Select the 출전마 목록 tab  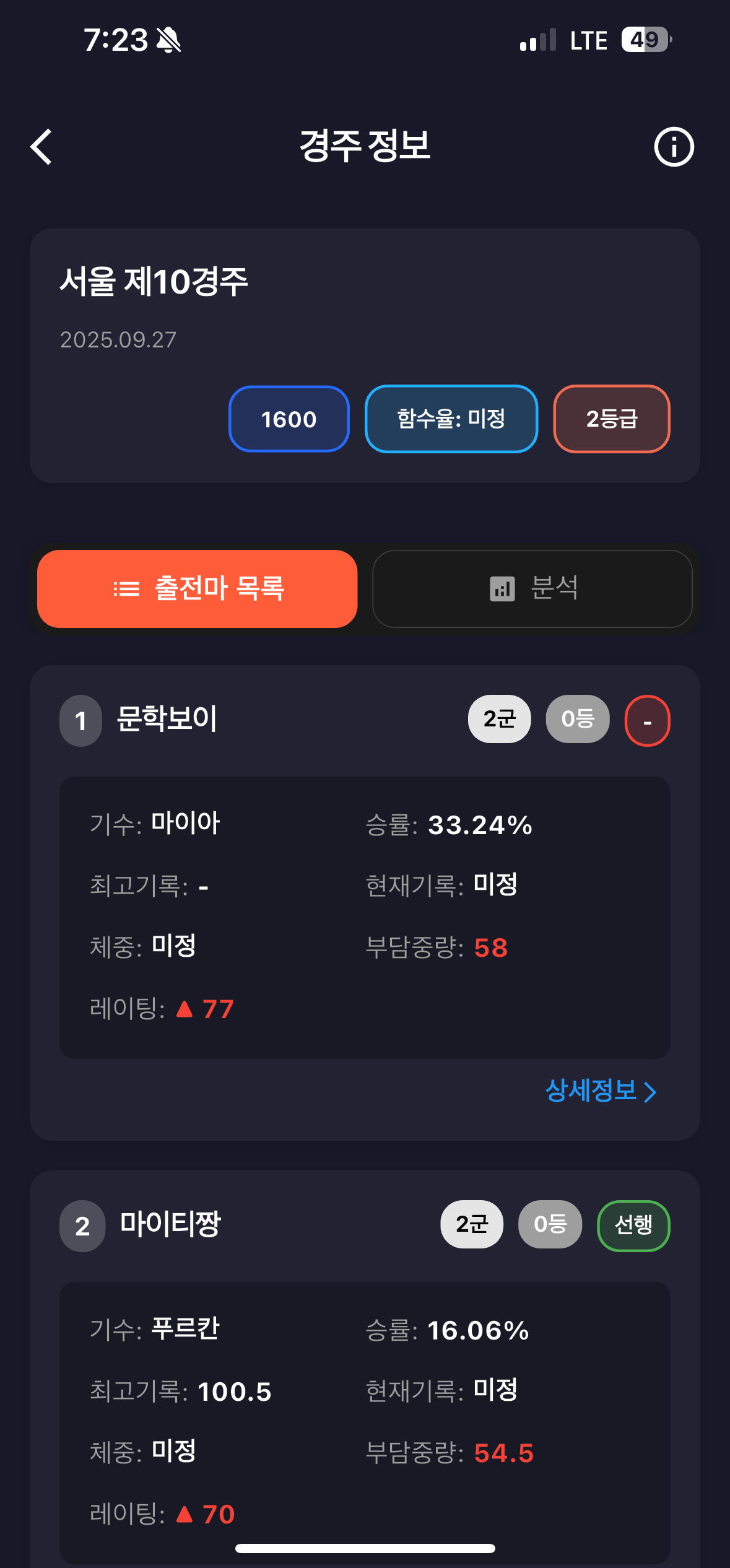(x=196, y=589)
